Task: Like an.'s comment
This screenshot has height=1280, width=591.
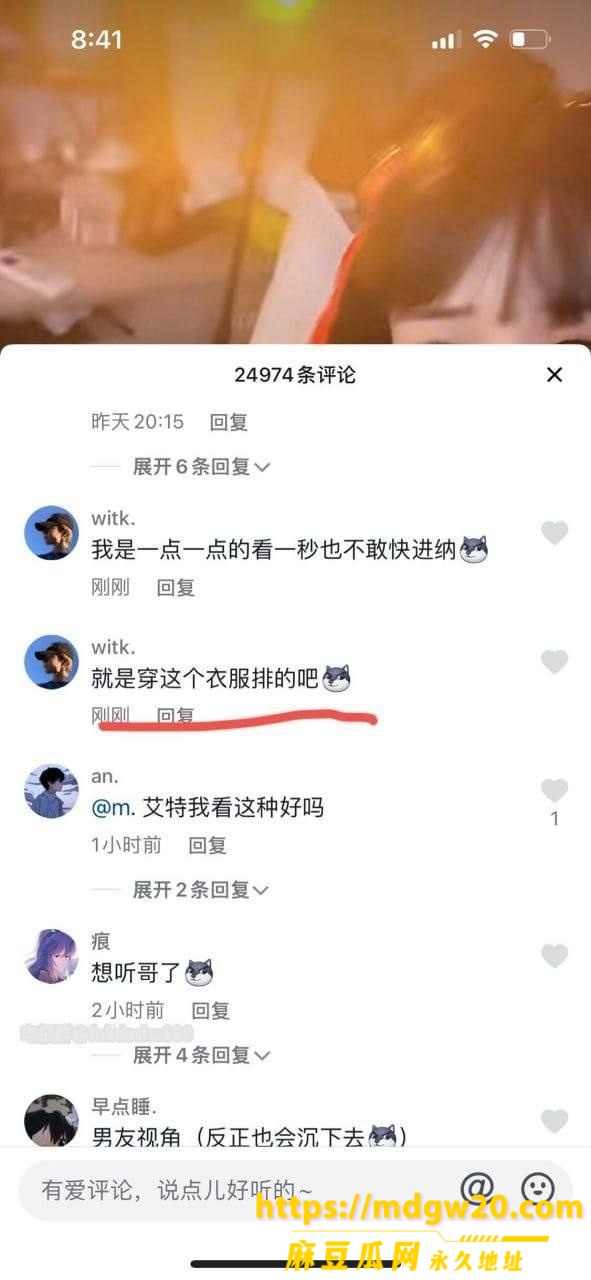Action: point(554,791)
